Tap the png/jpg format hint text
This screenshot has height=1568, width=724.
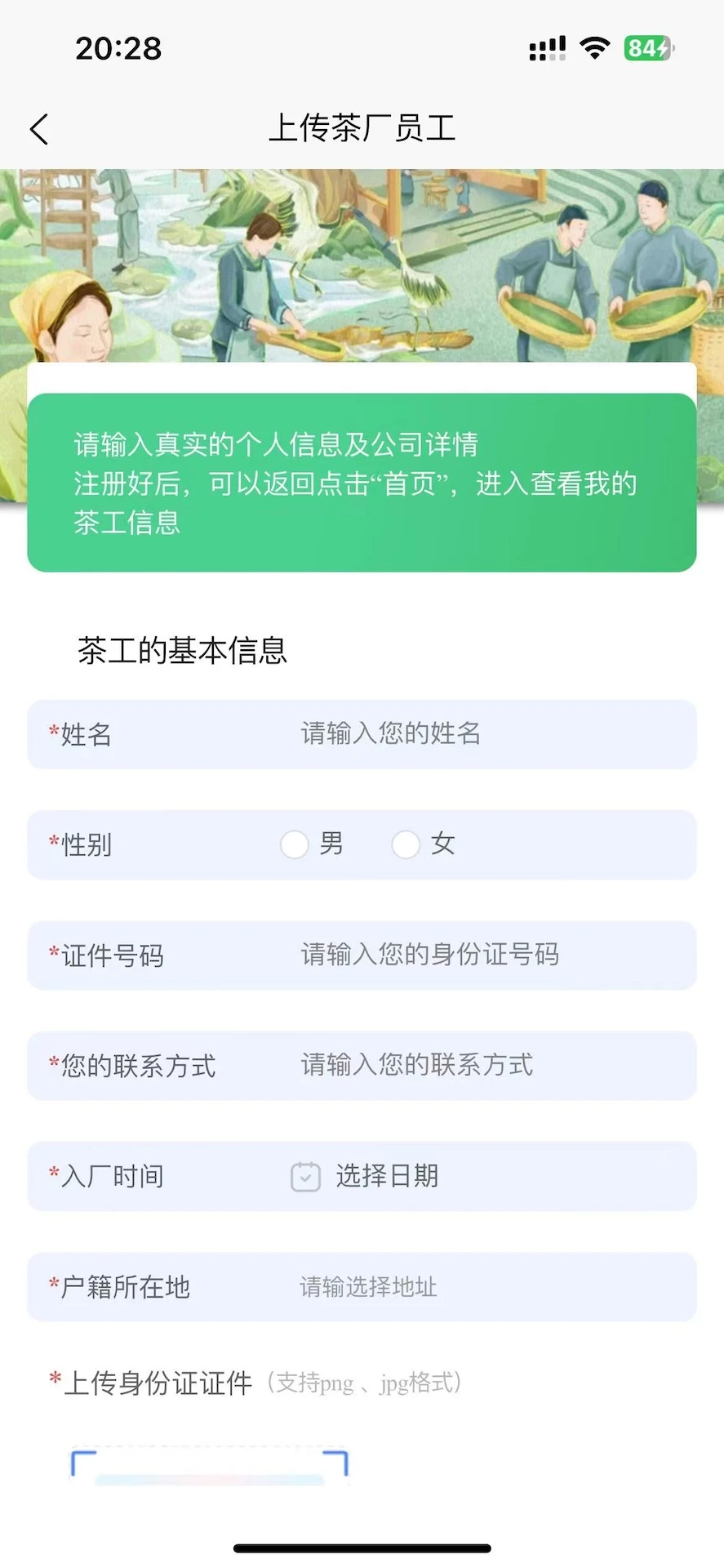[x=362, y=1380]
